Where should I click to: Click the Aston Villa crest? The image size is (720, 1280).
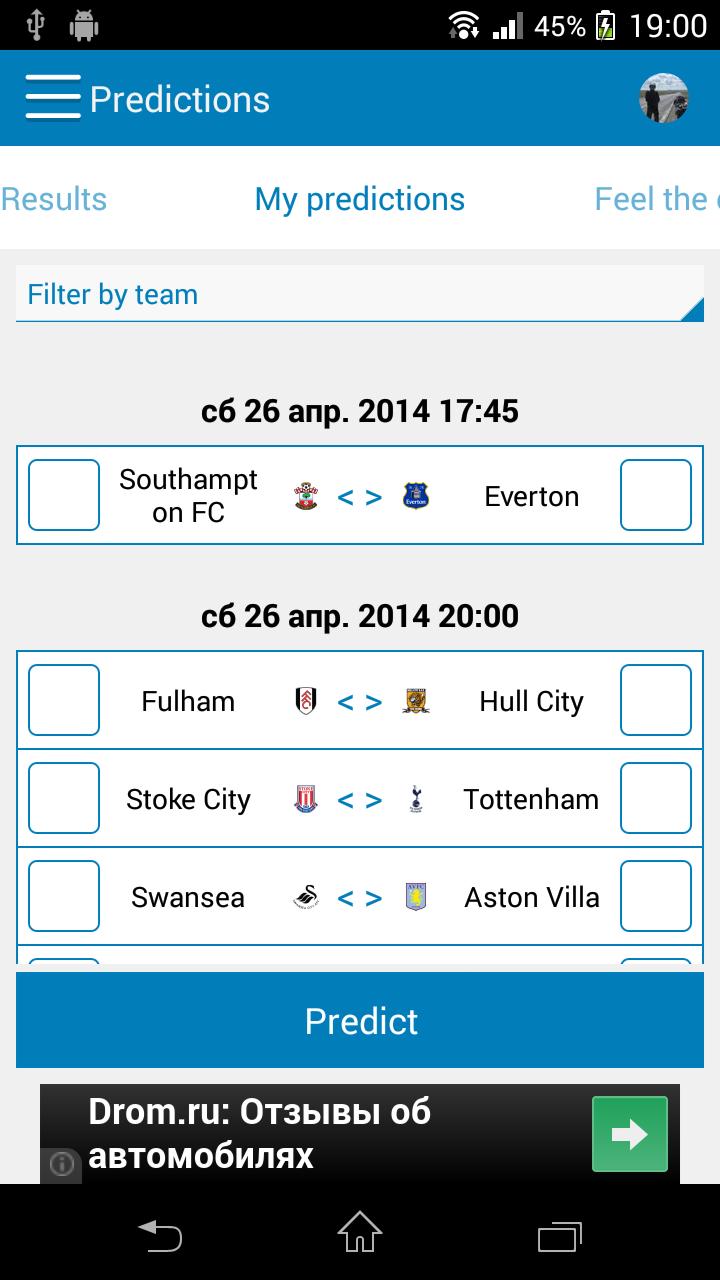(416, 897)
